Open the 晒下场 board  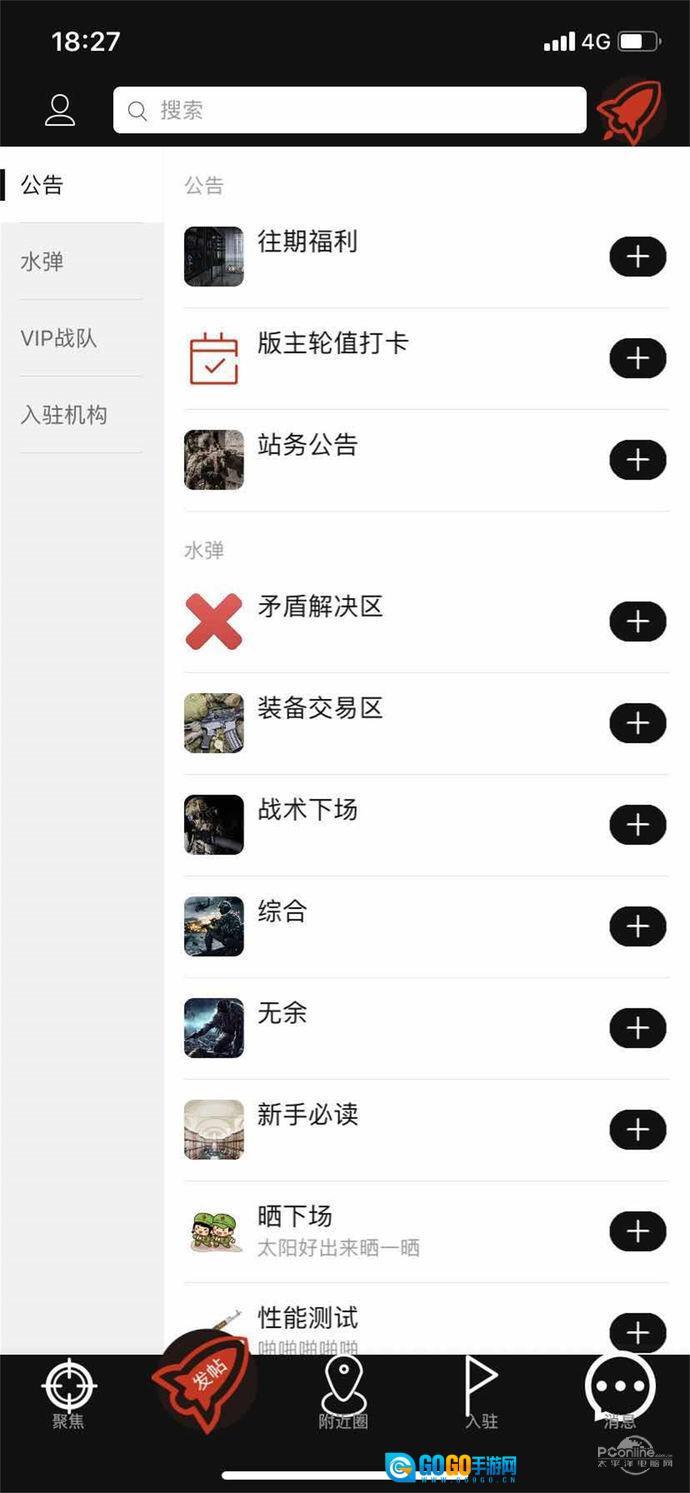[294, 1217]
